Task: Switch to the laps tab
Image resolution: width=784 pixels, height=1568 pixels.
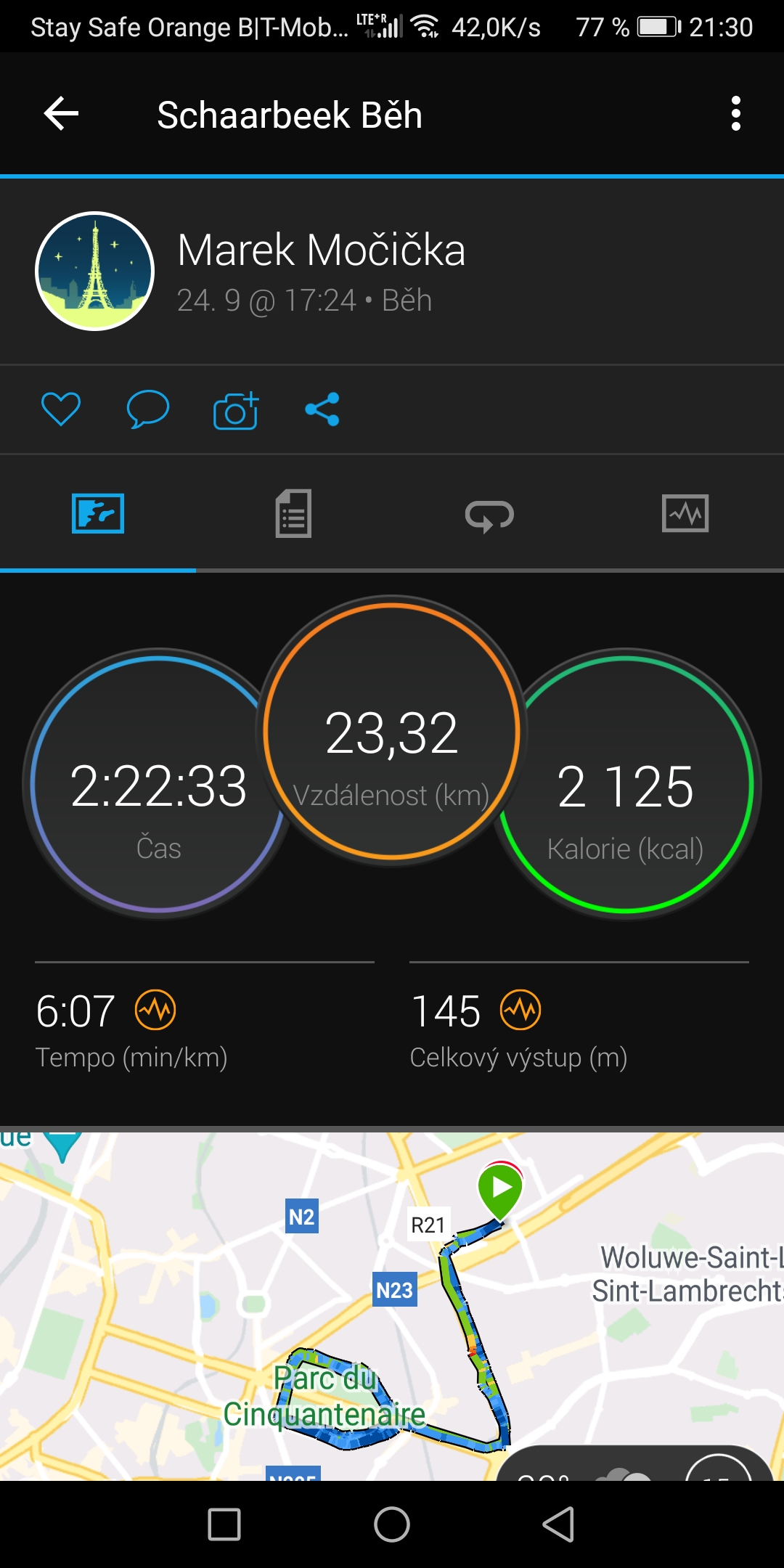Action: [x=489, y=515]
